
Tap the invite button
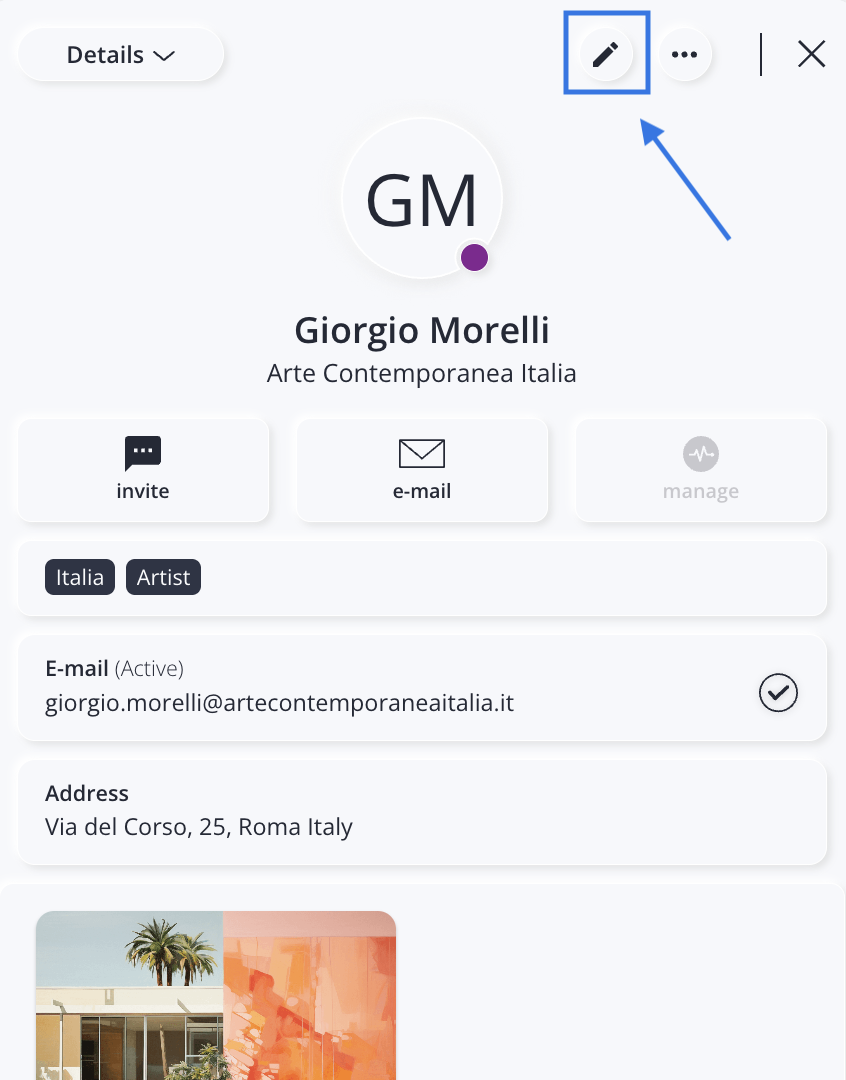(x=143, y=470)
